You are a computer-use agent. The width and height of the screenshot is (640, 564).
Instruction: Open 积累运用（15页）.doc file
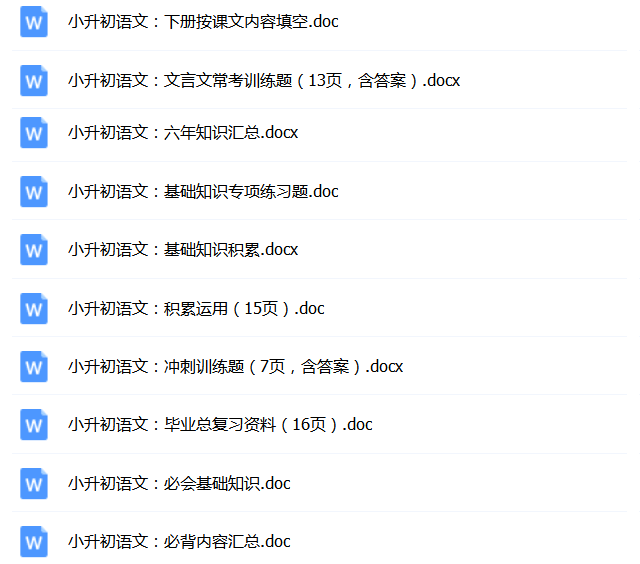coord(196,308)
